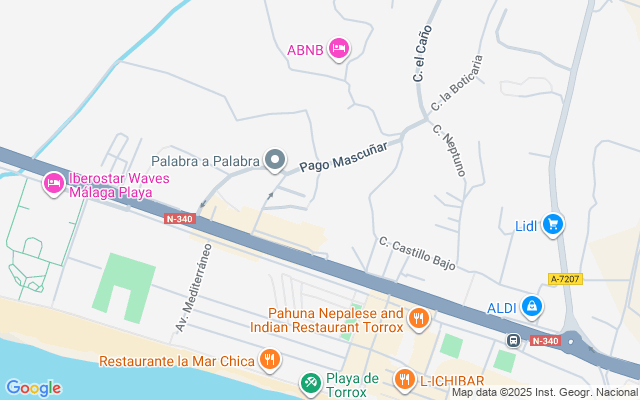Open the L-ICHIBAR restaurant marker

[404, 379]
